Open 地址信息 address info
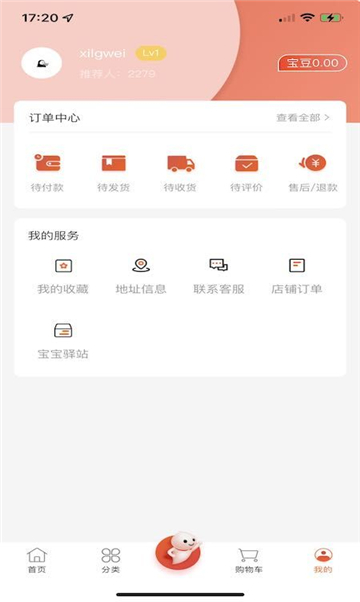360x602 pixels. click(141, 276)
